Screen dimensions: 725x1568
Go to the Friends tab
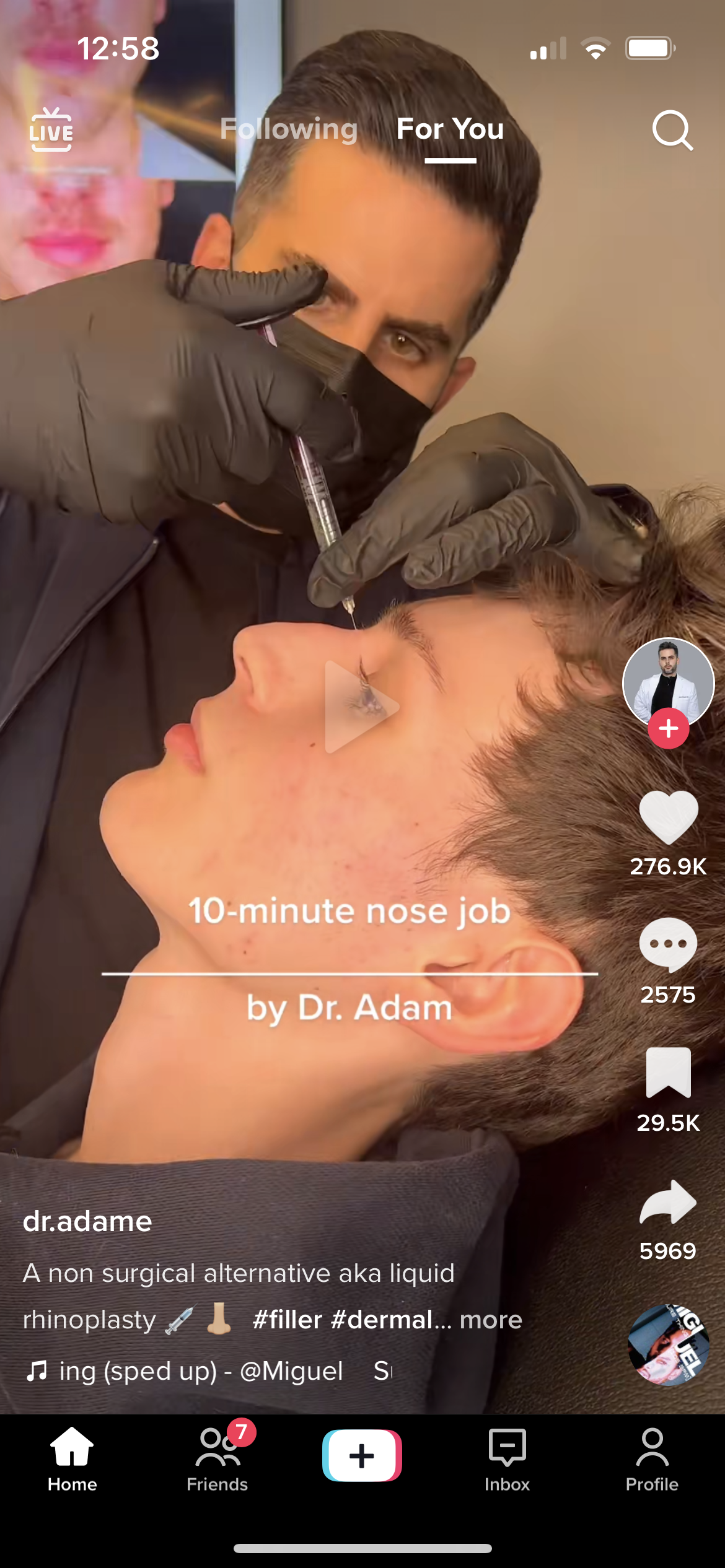coord(217,1458)
